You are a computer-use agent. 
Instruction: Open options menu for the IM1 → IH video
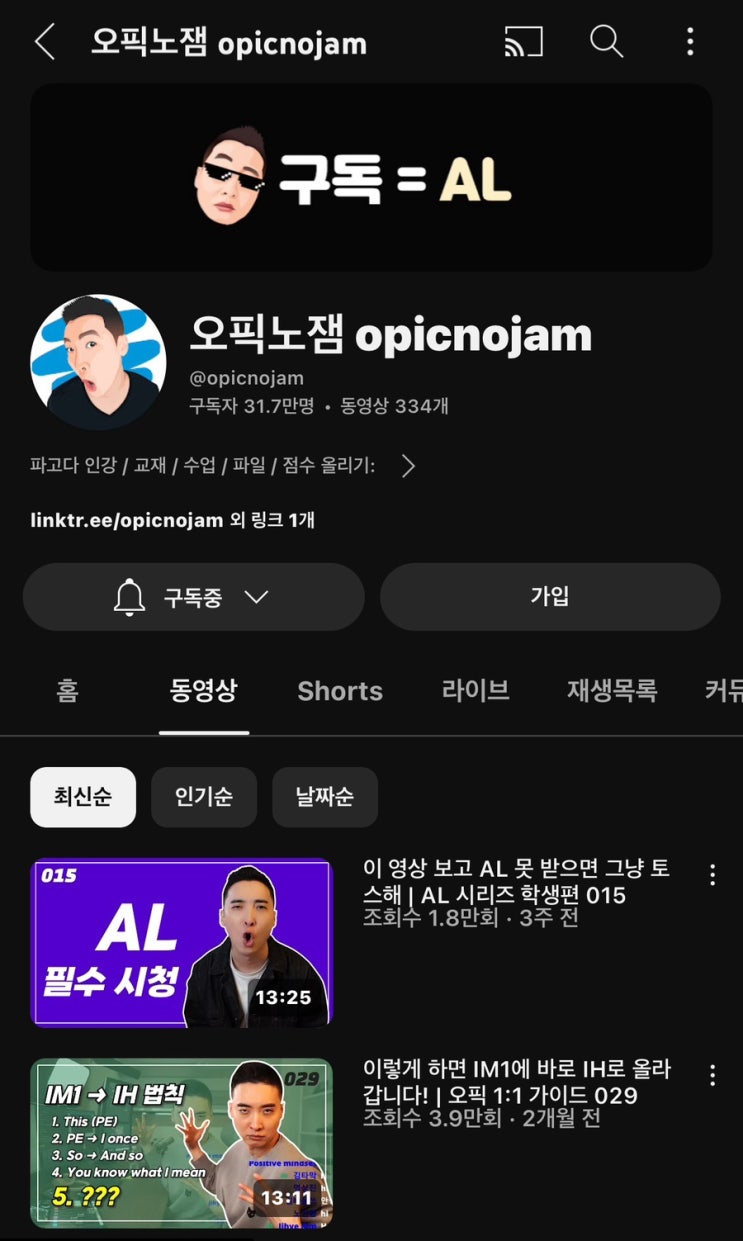(711, 1073)
